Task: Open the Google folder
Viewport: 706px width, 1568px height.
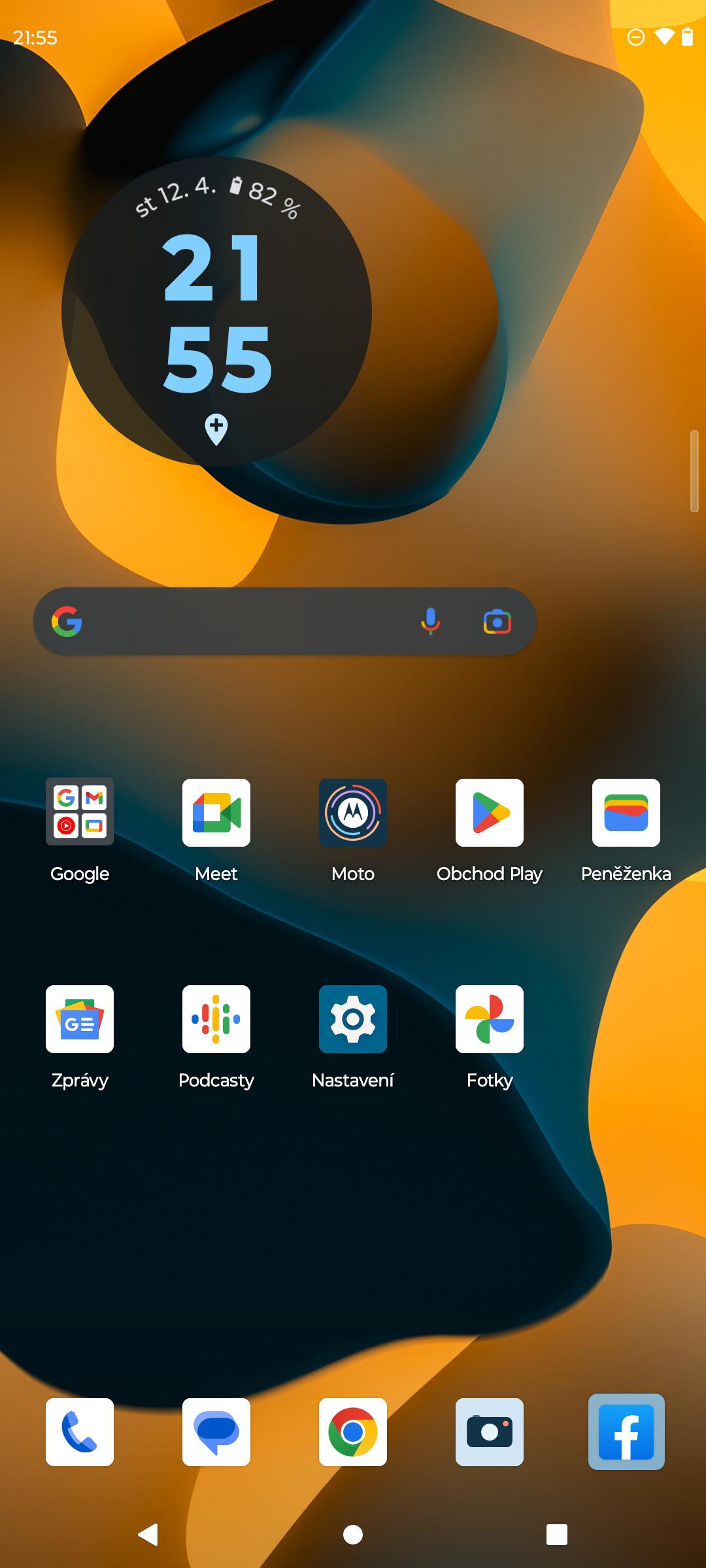Action: click(80, 812)
